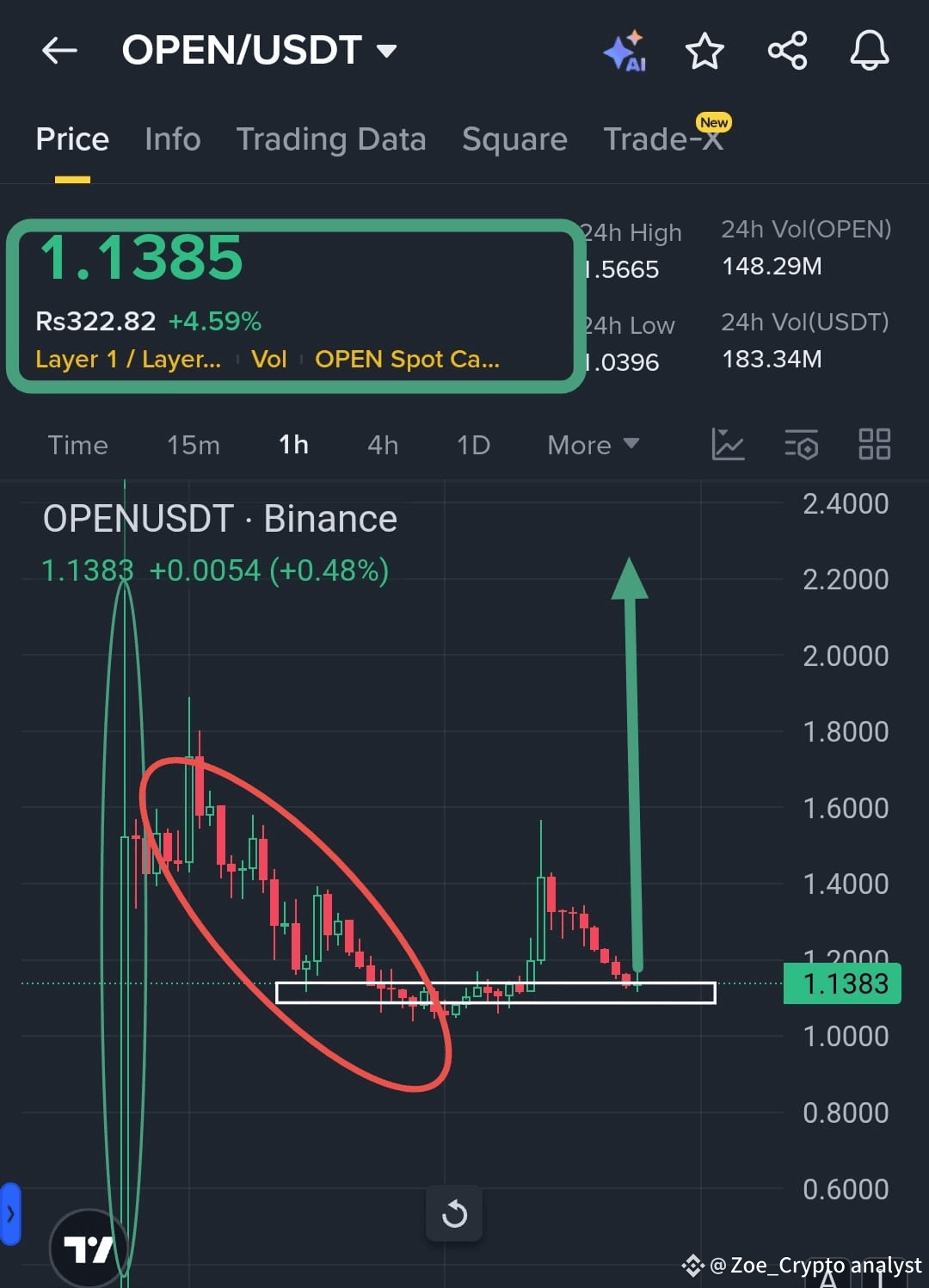
Task: Open the grid layout view icon
Action: click(x=875, y=445)
